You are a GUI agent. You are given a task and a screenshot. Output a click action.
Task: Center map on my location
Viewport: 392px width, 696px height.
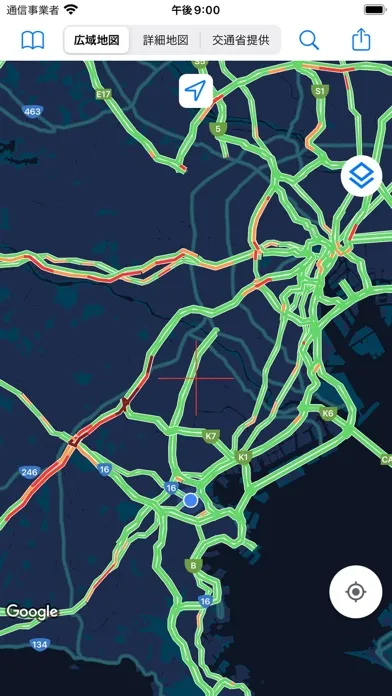(356, 591)
